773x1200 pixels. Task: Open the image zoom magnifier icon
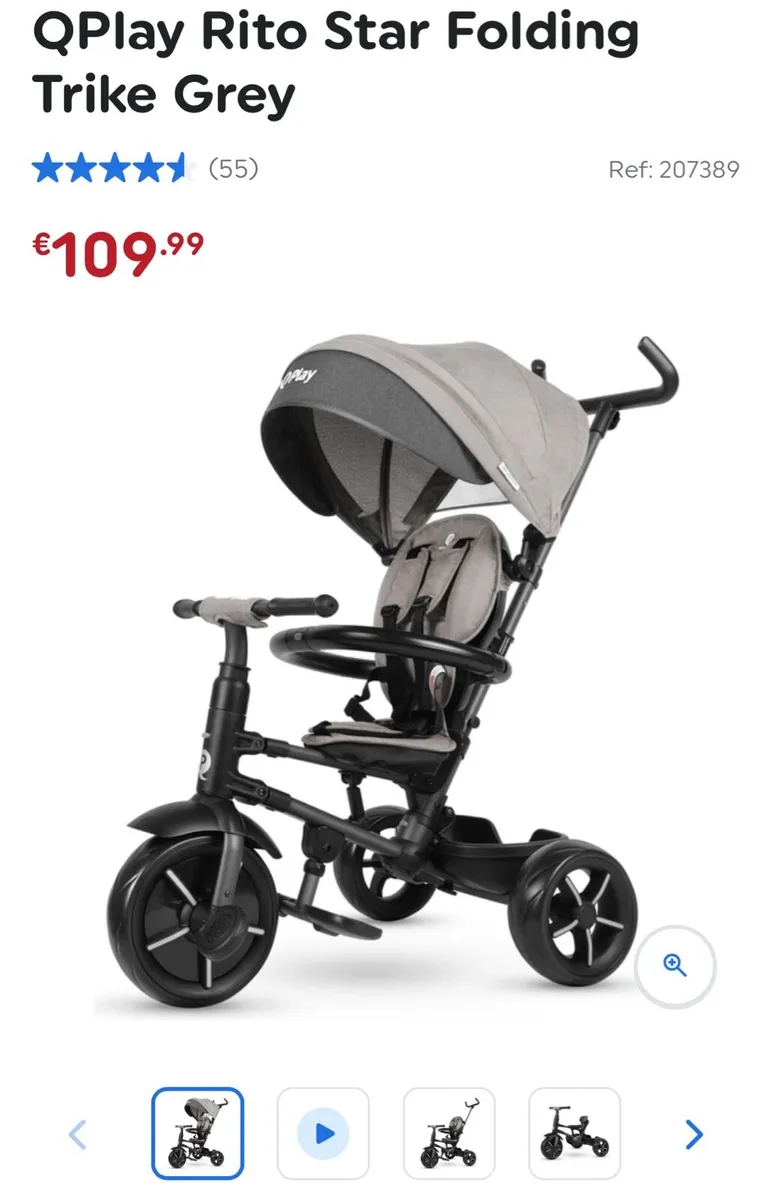click(x=675, y=964)
